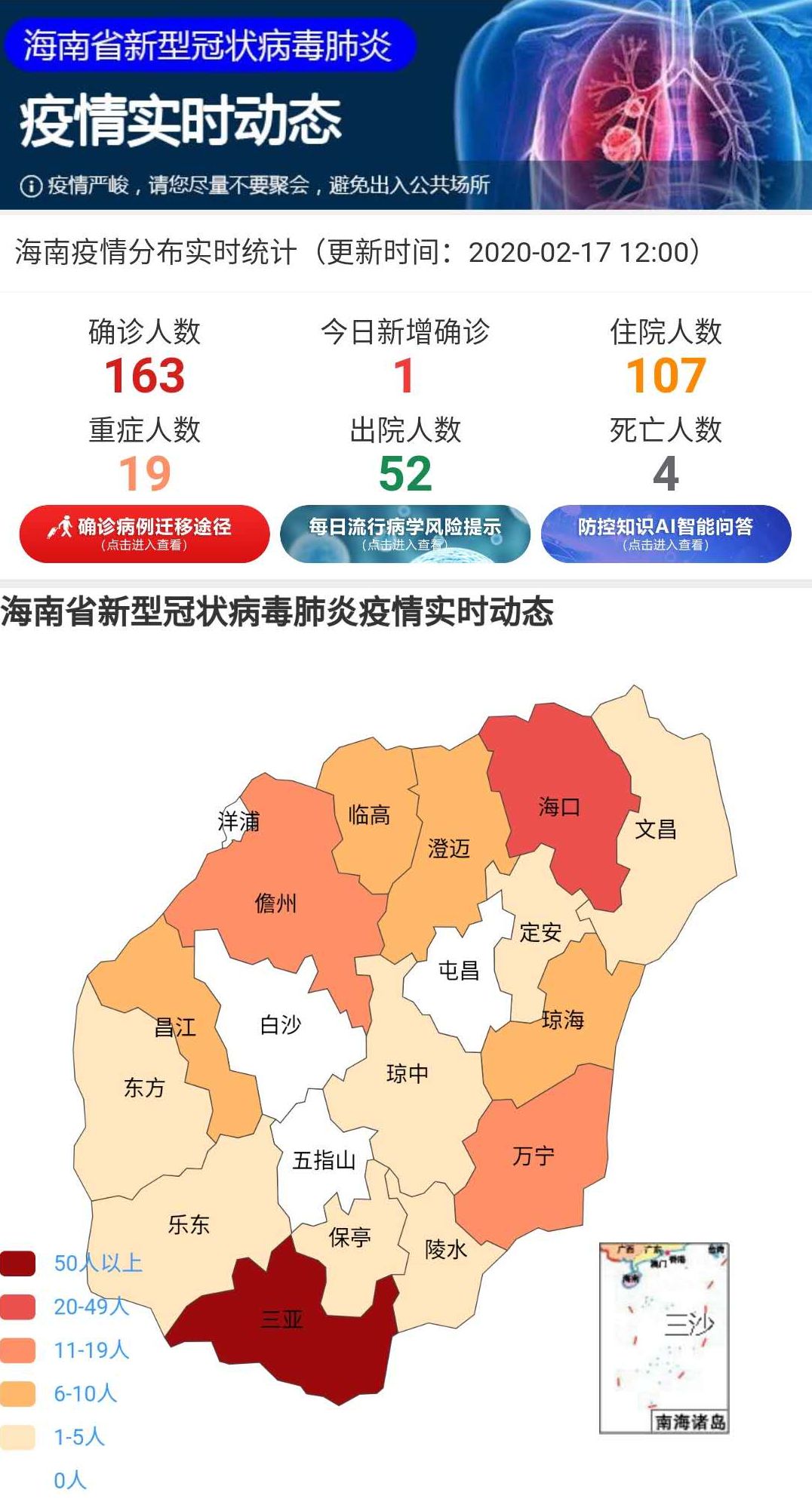
Task: Open prevention knowledge AI Q&A
Action: tap(666, 534)
